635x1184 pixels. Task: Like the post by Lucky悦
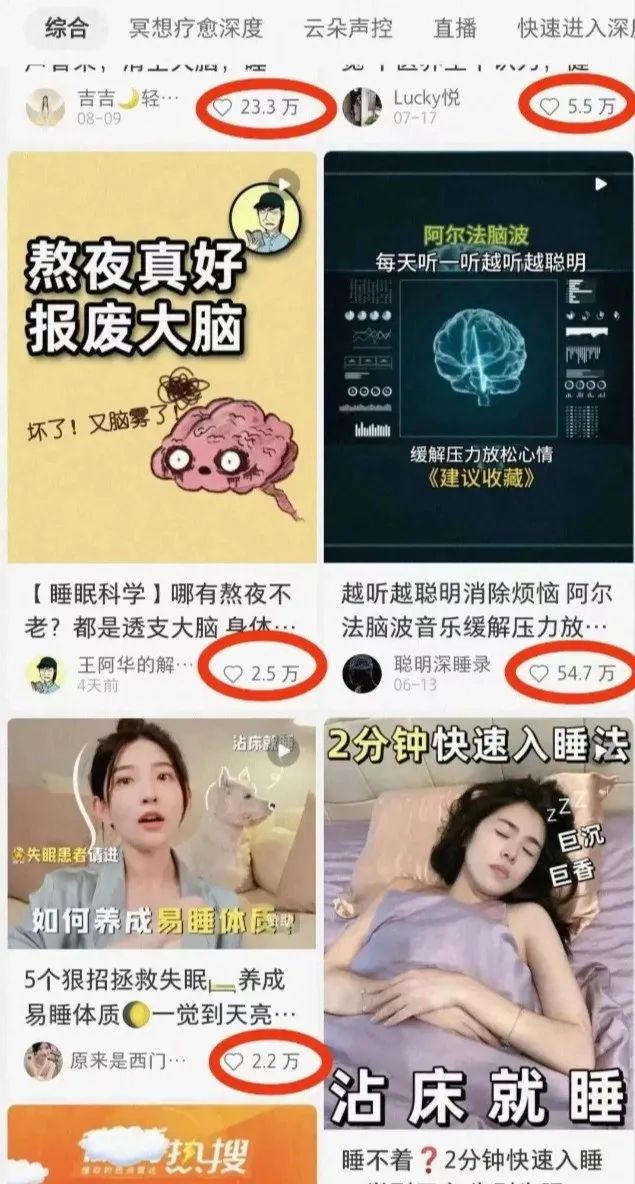(x=548, y=107)
